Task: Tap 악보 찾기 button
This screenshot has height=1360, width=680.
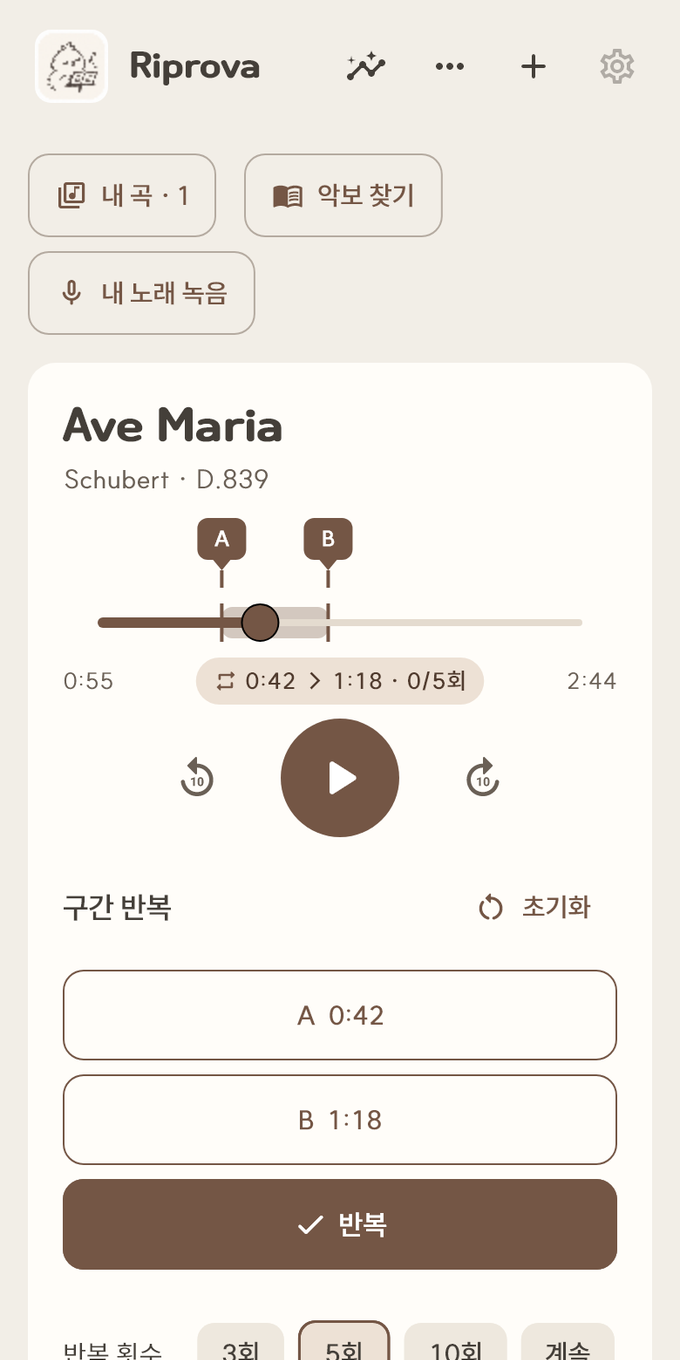Action: (x=343, y=195)
